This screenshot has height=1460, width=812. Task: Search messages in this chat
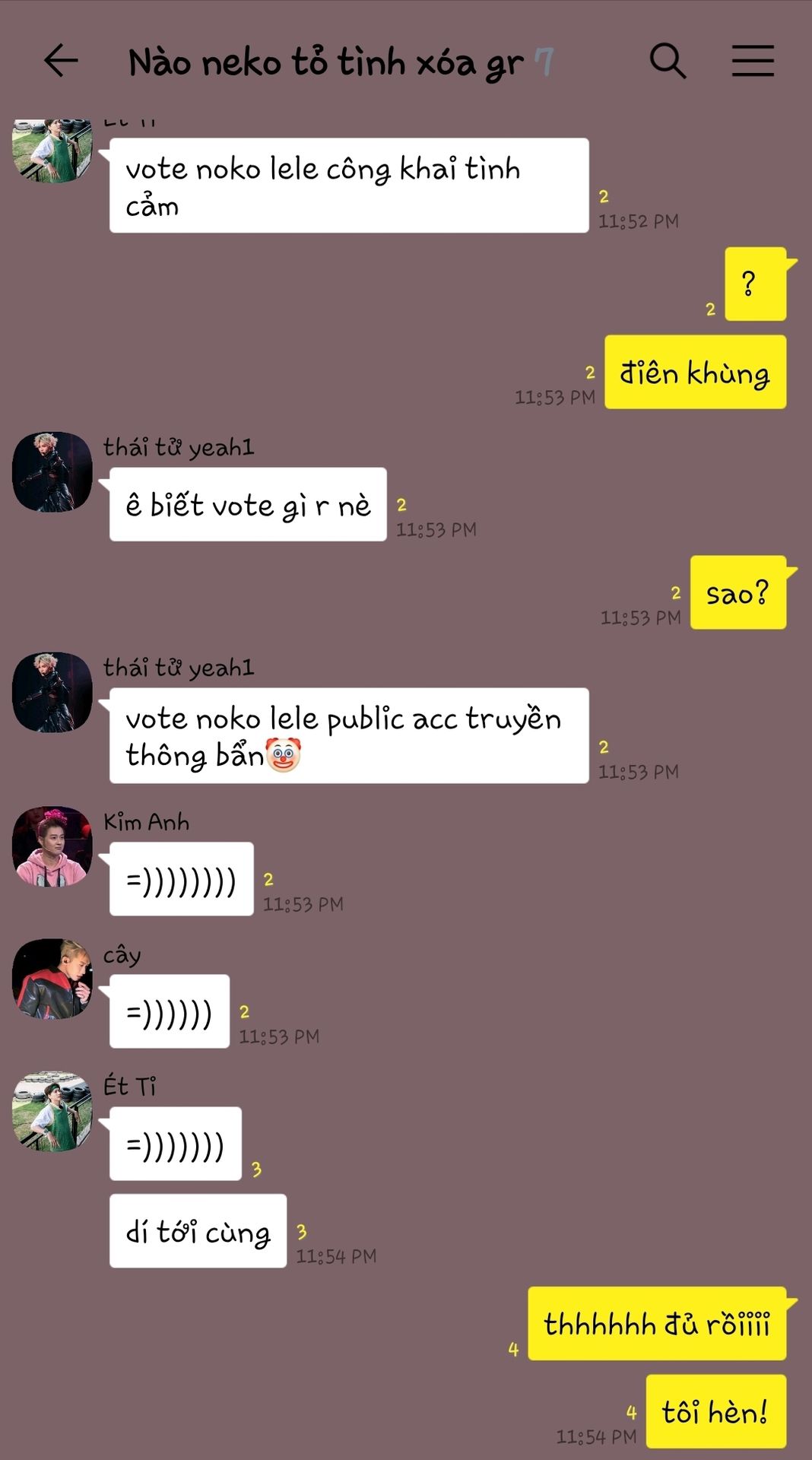[x=668, y=61]
